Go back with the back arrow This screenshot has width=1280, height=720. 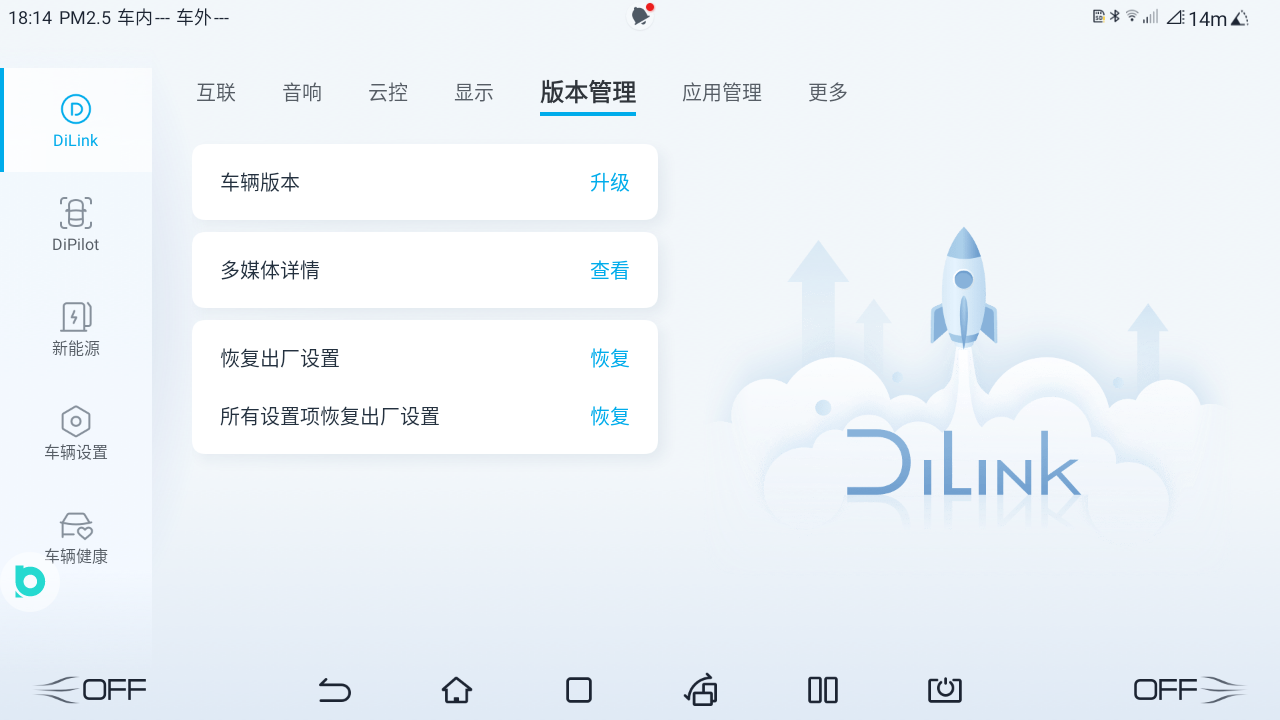[335, 690]
